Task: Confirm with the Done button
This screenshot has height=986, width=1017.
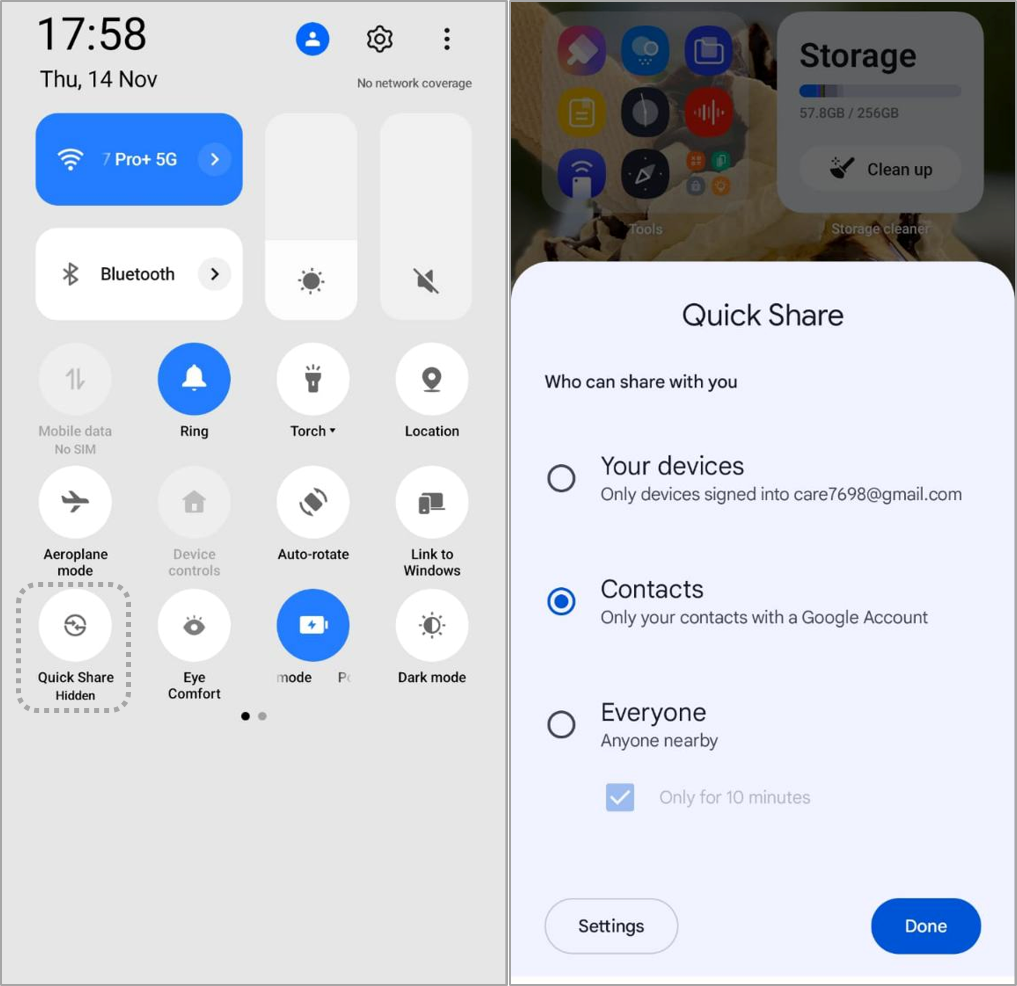Action: click(x=925, y=926)
